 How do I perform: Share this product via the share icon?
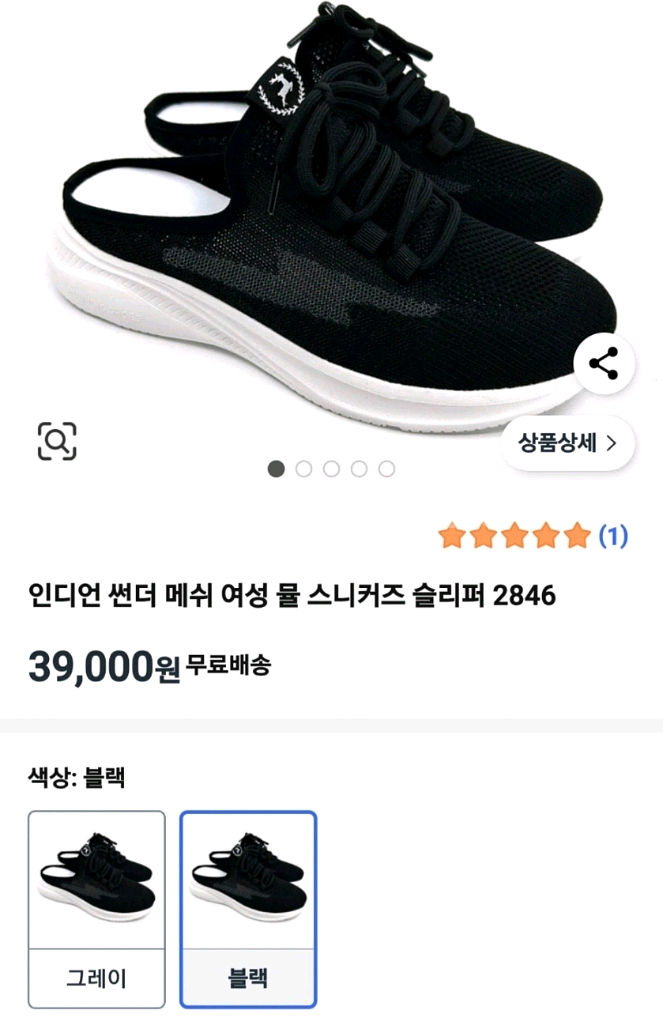click(604, 364)
